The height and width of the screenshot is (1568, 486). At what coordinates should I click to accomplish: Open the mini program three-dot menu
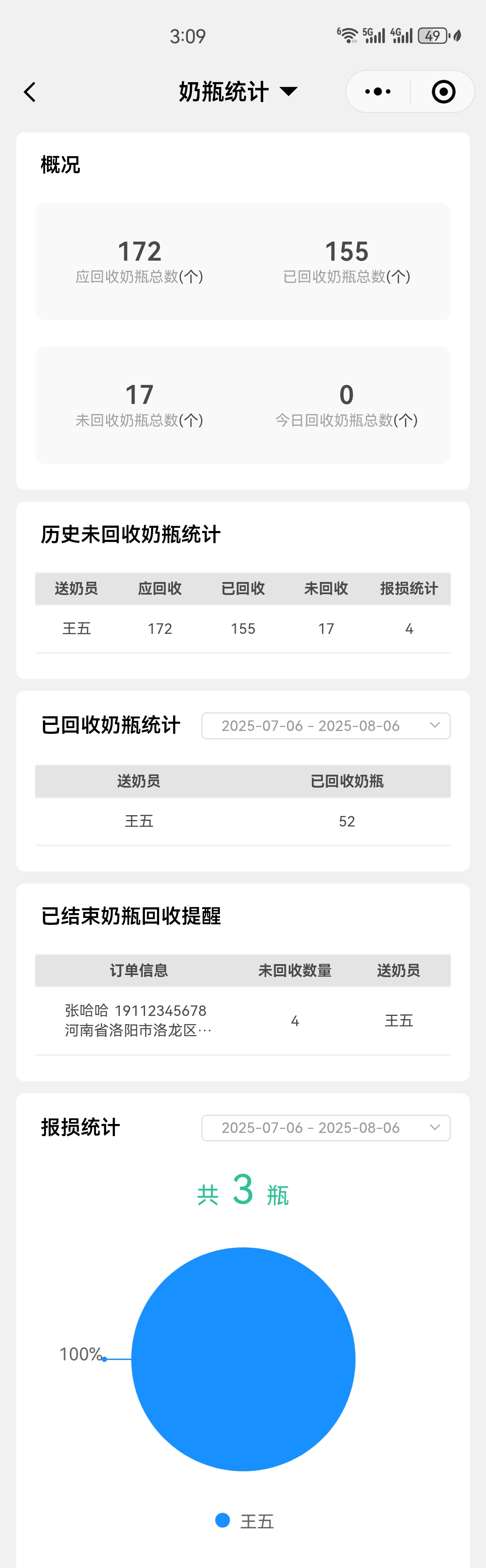[377, 92]
